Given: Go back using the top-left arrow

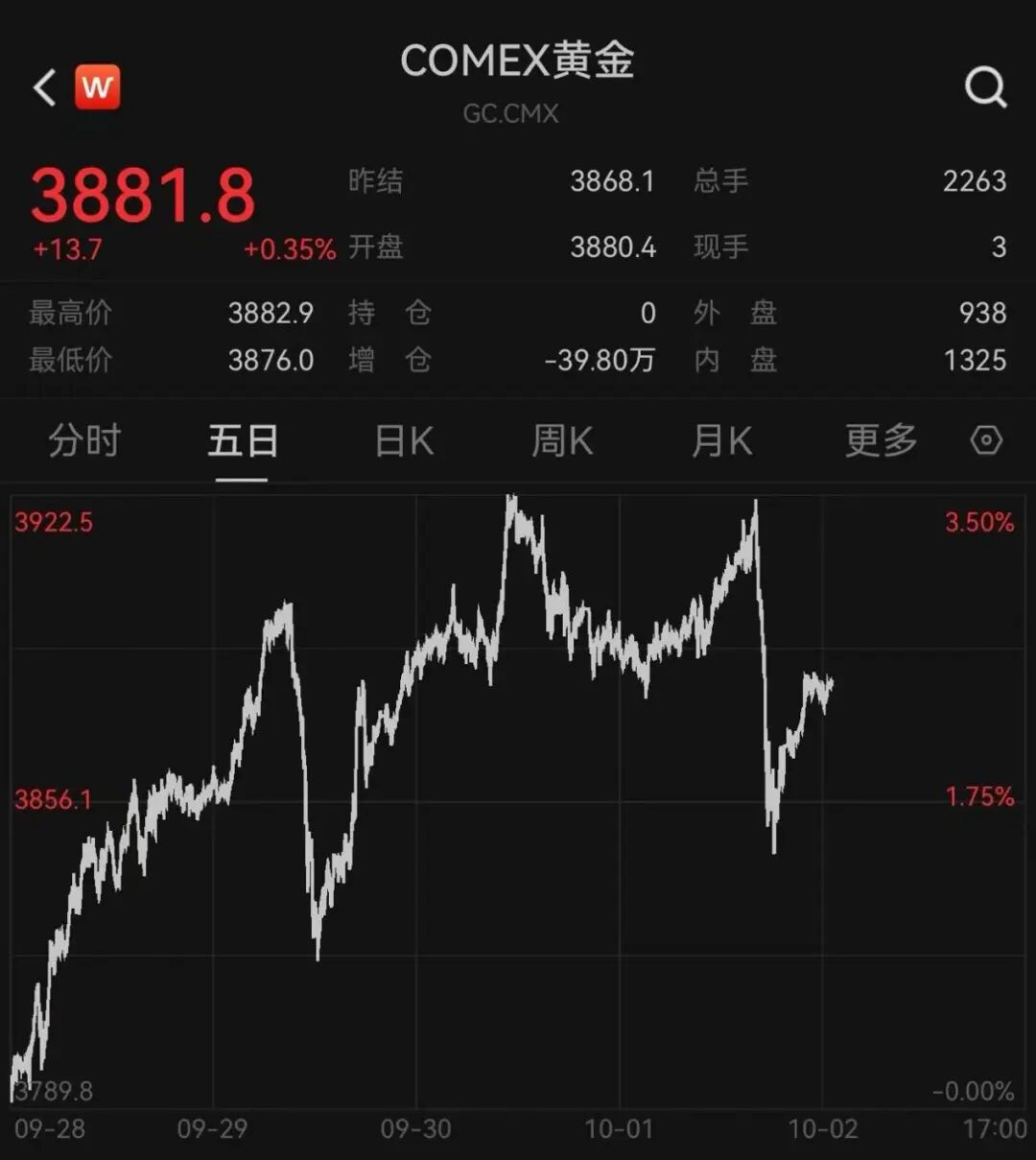Looking at the screenshot, I should click(44, 88).
